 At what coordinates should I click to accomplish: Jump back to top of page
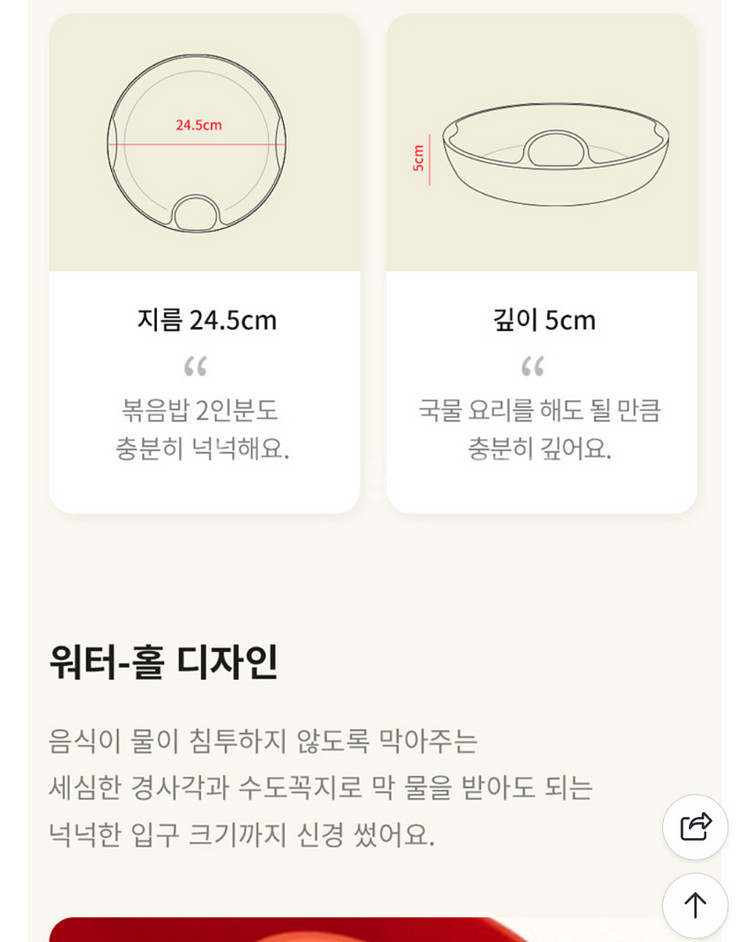coord(695,905)
